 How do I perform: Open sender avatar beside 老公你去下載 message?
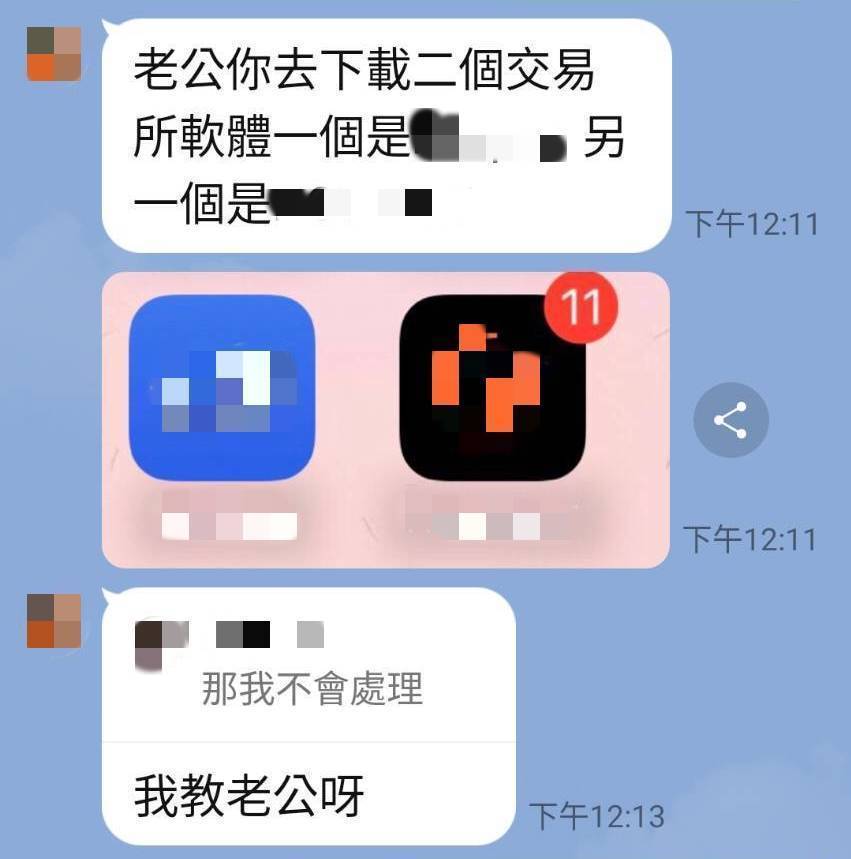[54, 53]
